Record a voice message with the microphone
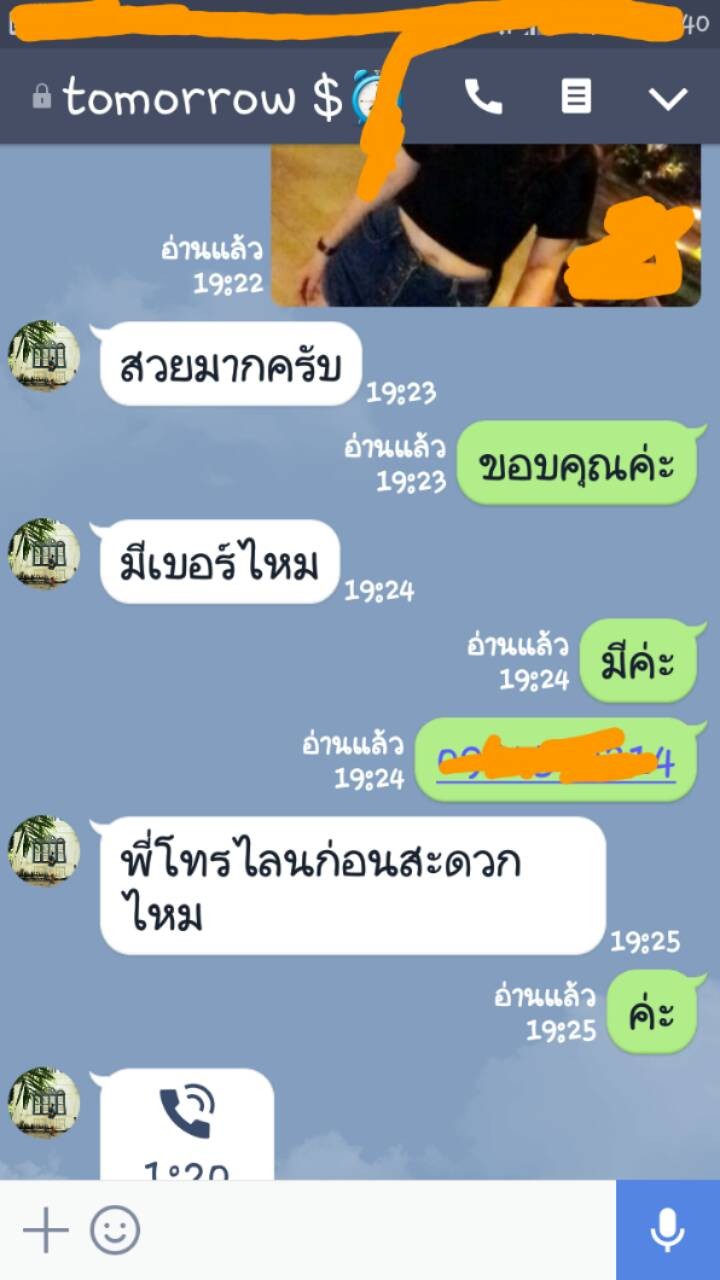Viewport: 720px width, 1280px height. coord(668,1230)
